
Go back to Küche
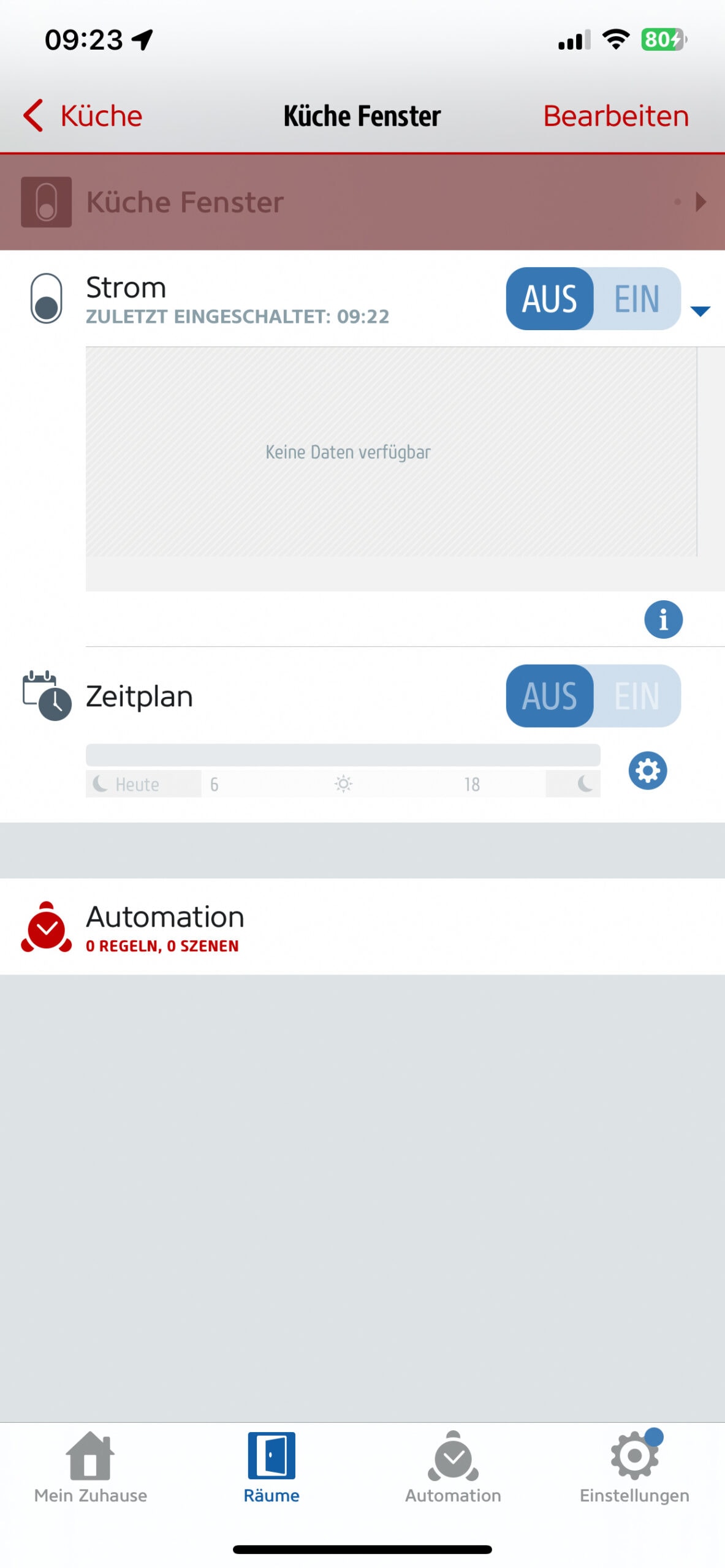83,116
